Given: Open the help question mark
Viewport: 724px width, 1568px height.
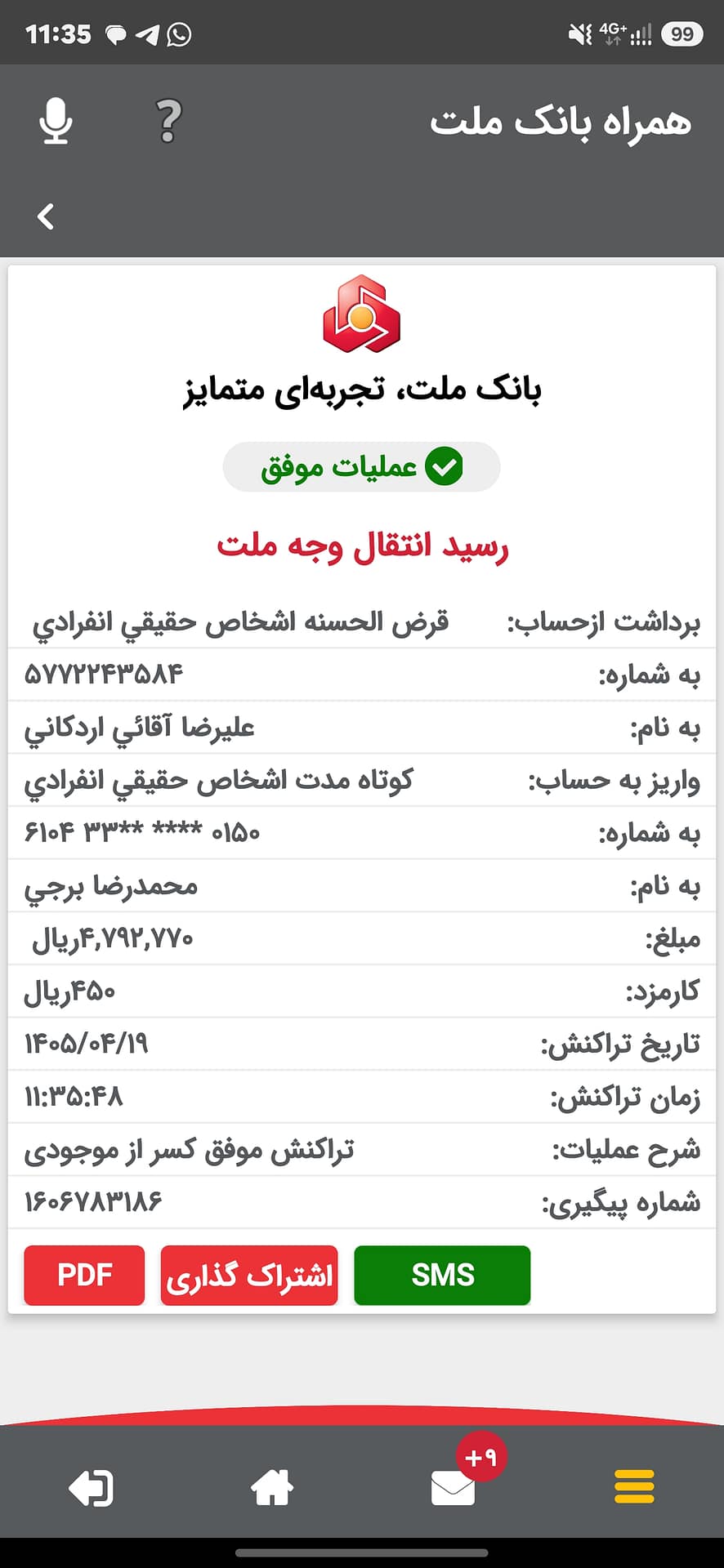Looking at the screenshot, I should 168,121.
